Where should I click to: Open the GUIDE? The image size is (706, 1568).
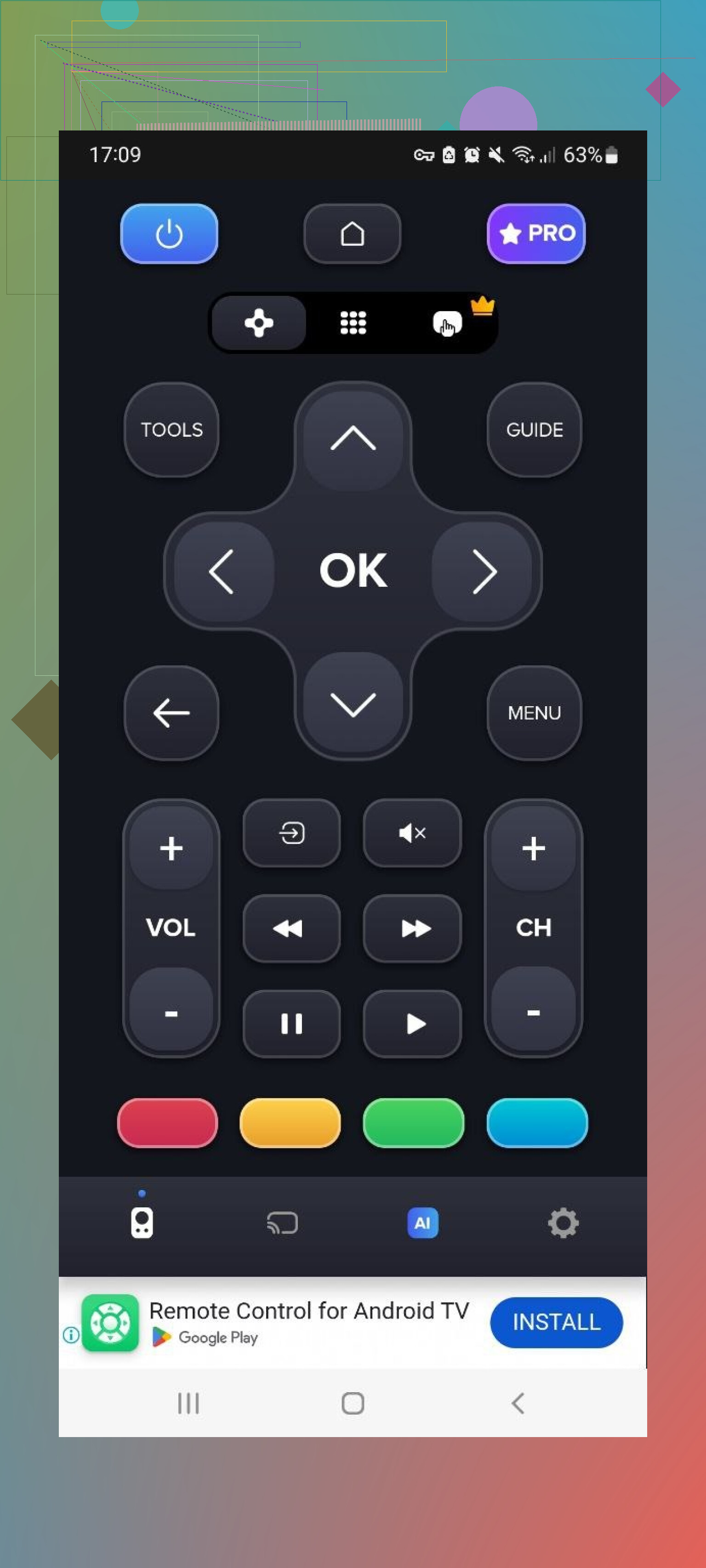click(534, 430)
